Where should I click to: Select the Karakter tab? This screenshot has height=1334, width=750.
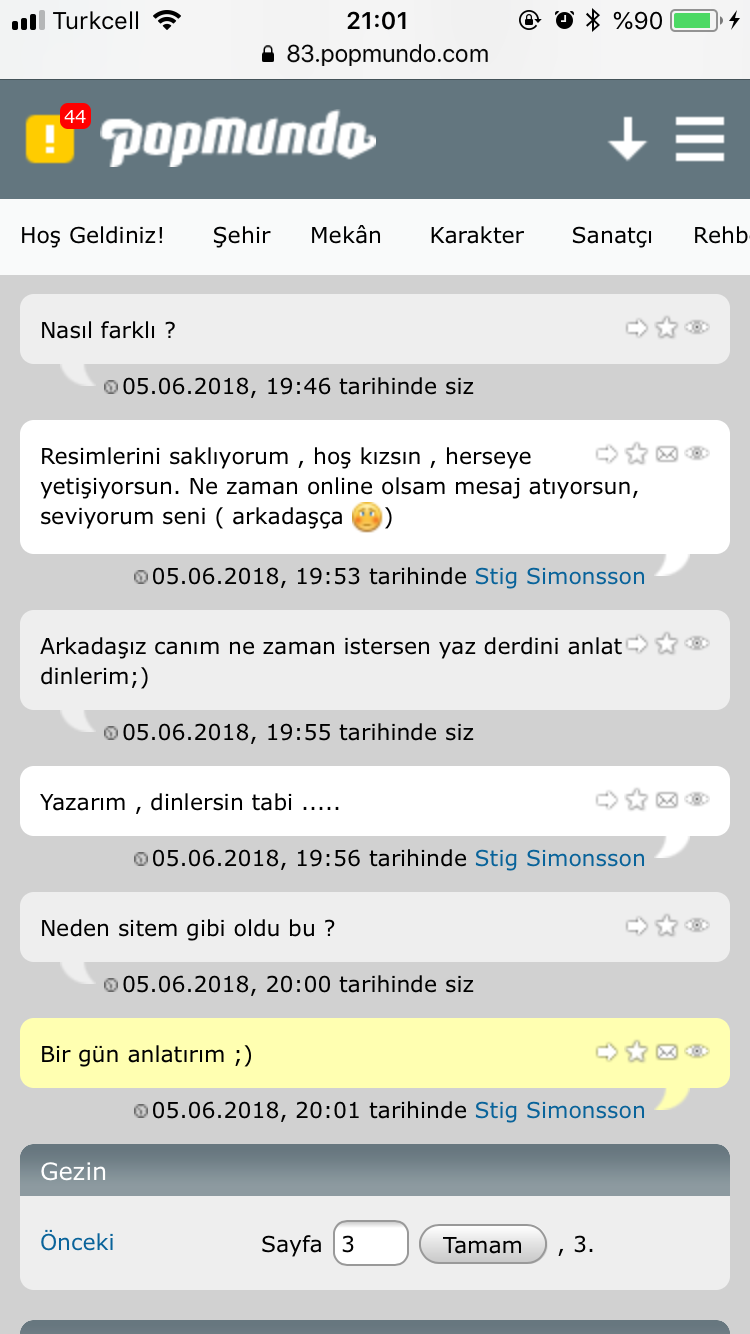point(477,236)
